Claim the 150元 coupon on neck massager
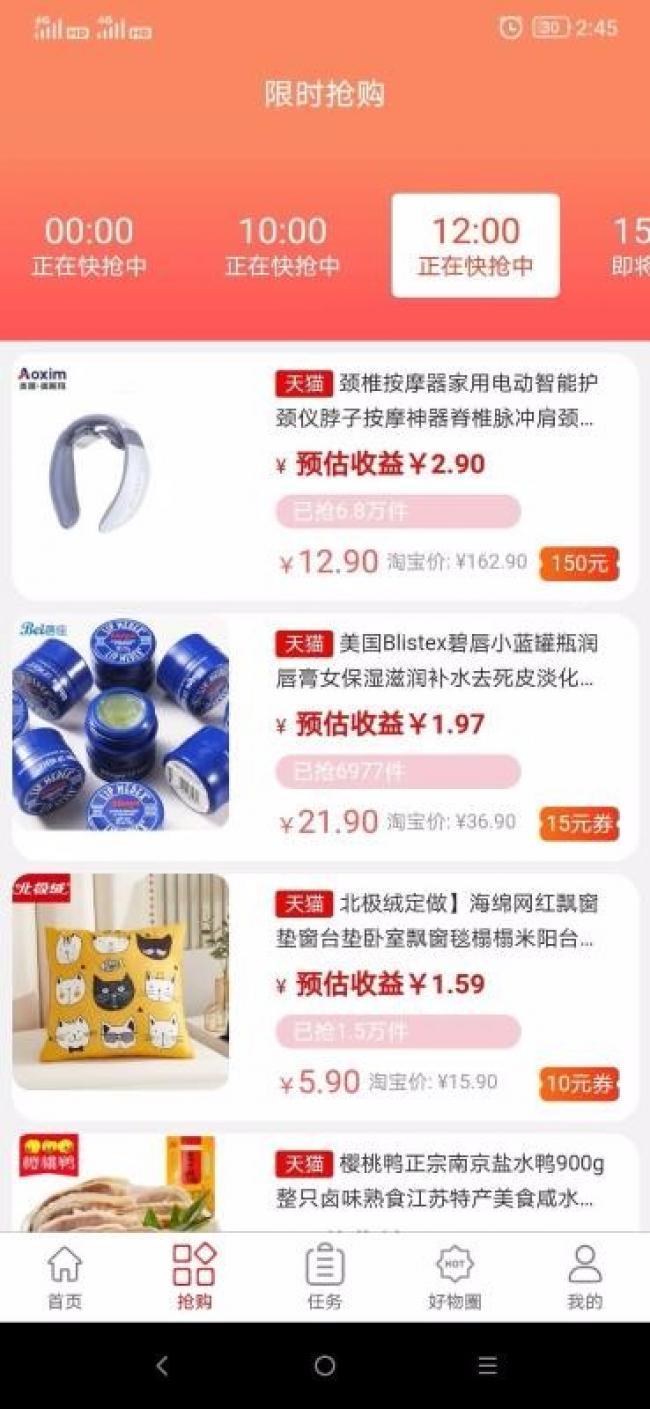Screen dimensions: 650x1409 pos(579,563)
